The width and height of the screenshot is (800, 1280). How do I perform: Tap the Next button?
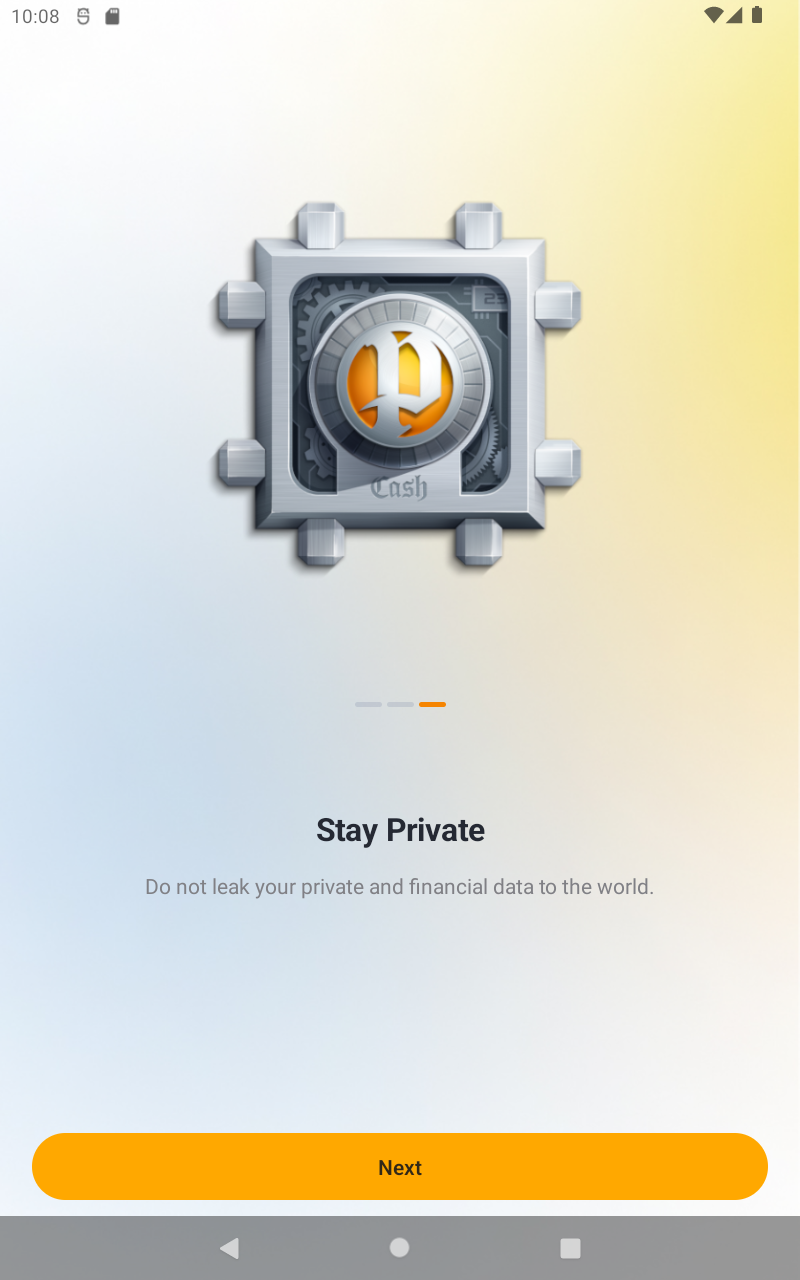[x=400, y=1166]
